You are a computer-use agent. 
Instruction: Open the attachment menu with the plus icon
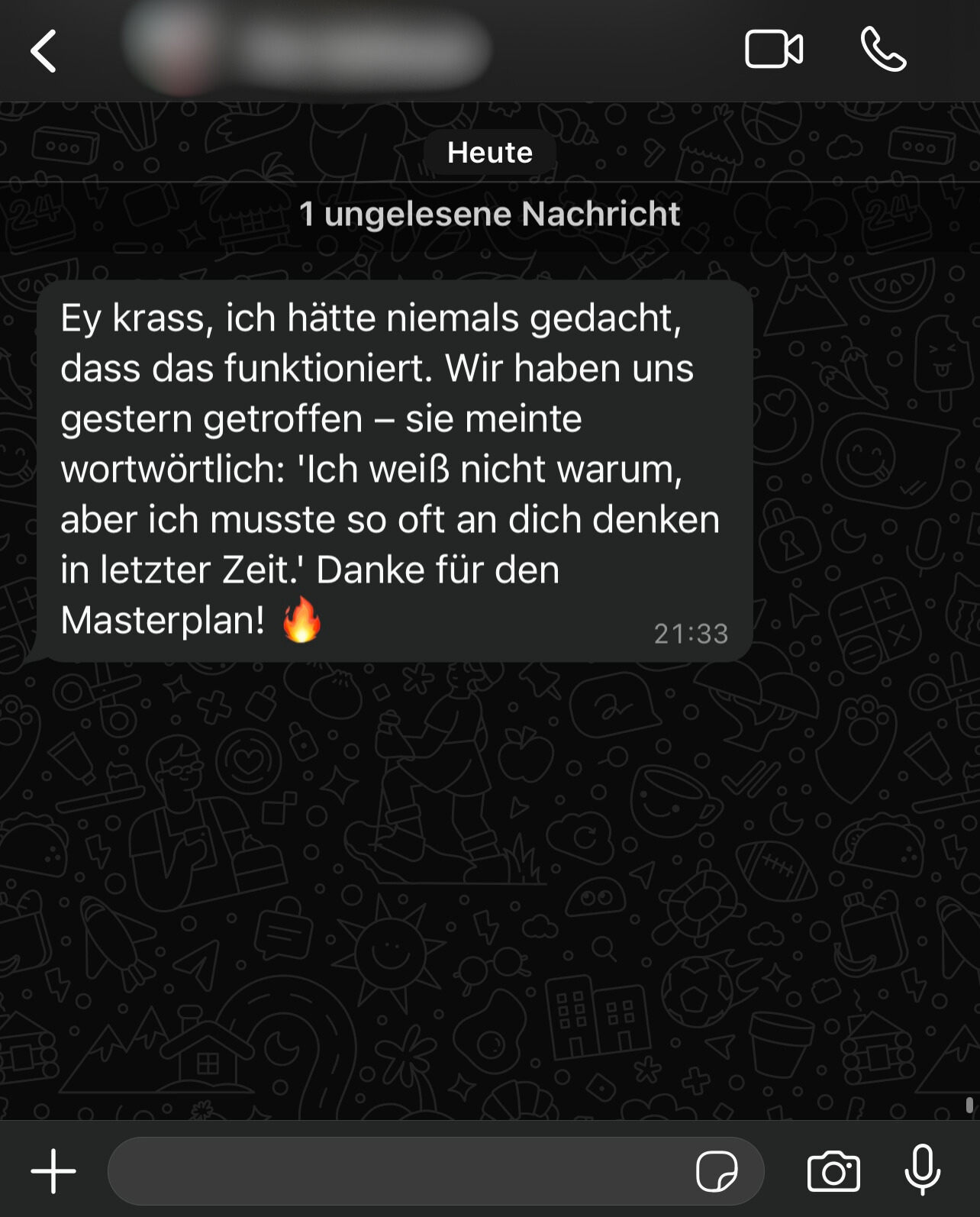pos(52,1170)
